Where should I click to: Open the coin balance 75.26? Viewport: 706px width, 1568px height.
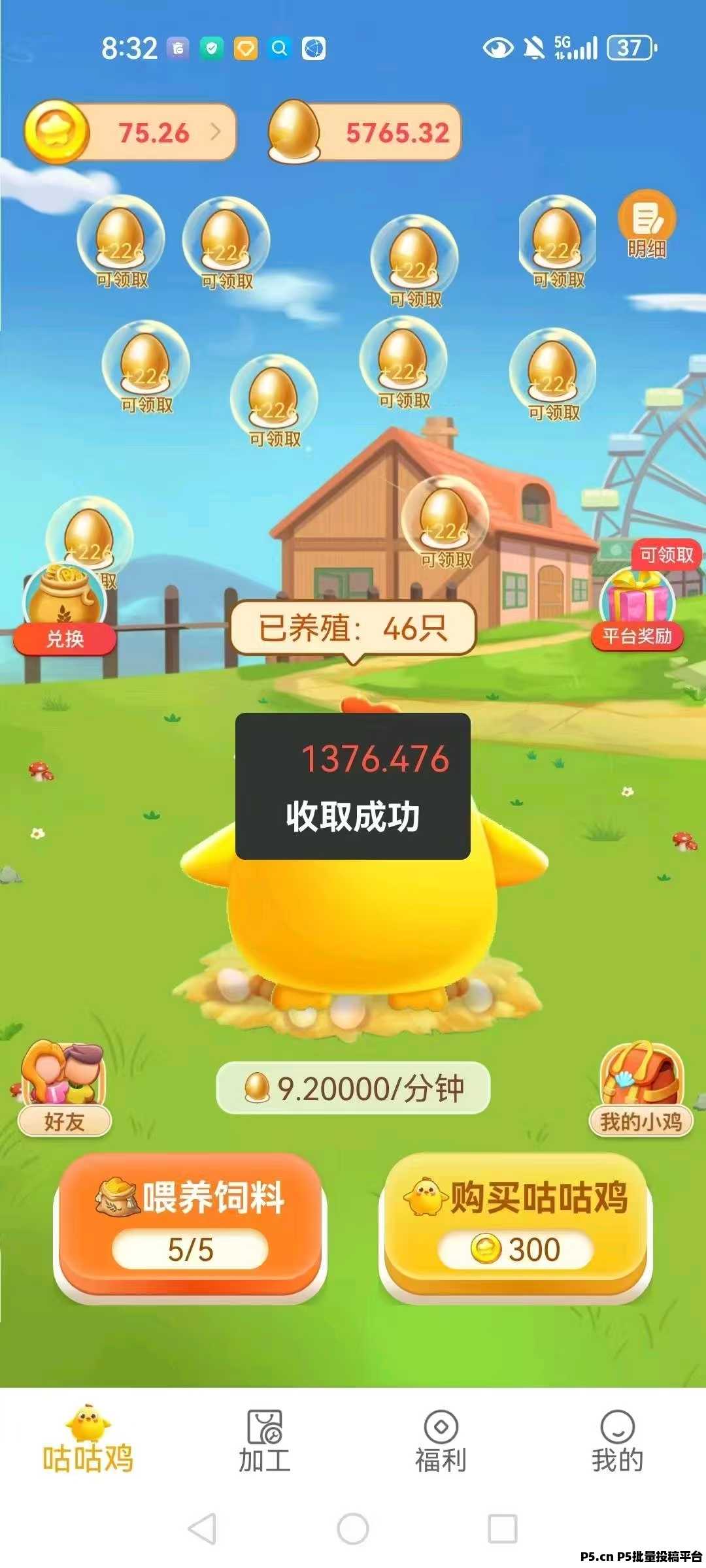(131, 133)
